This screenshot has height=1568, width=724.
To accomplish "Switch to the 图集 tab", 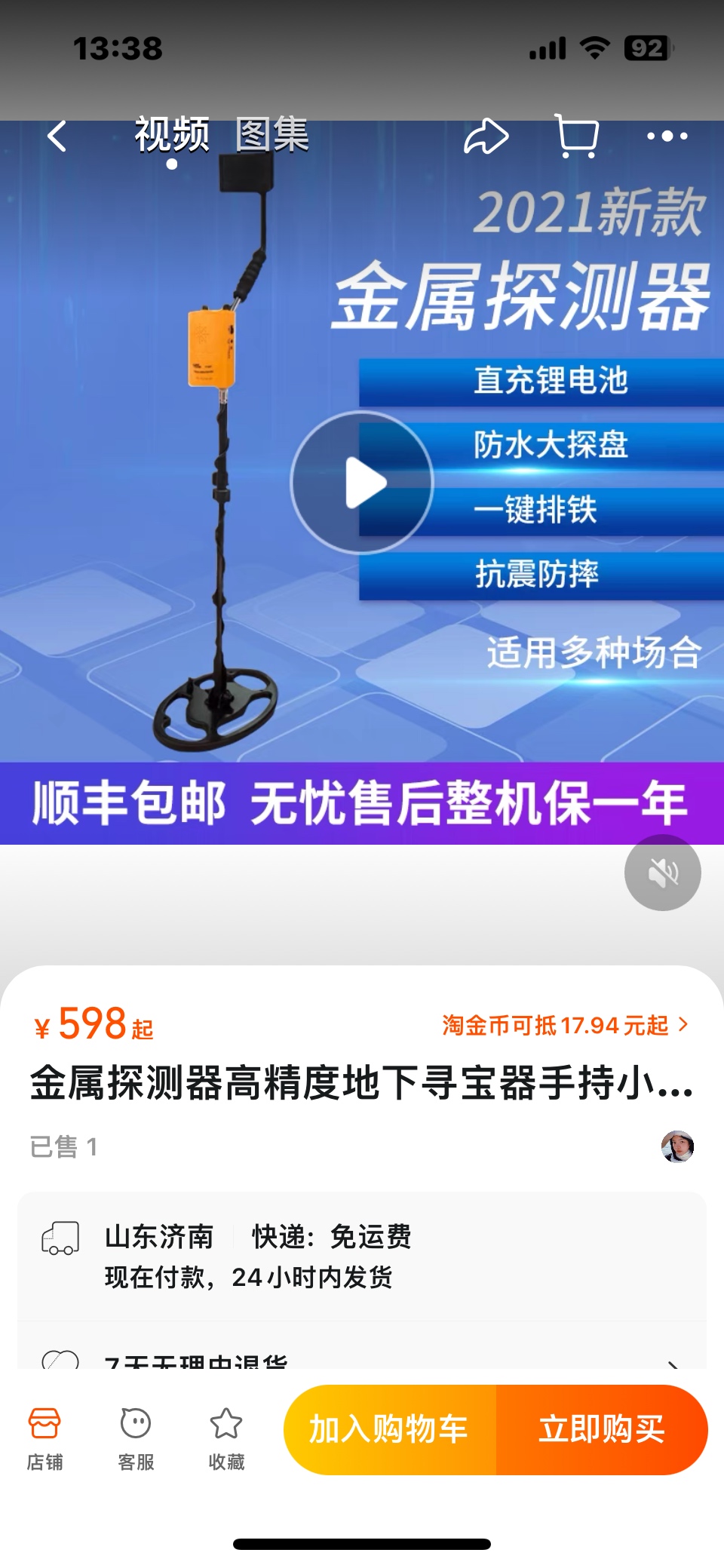I will pyautogui.click(x=272, y=136).
